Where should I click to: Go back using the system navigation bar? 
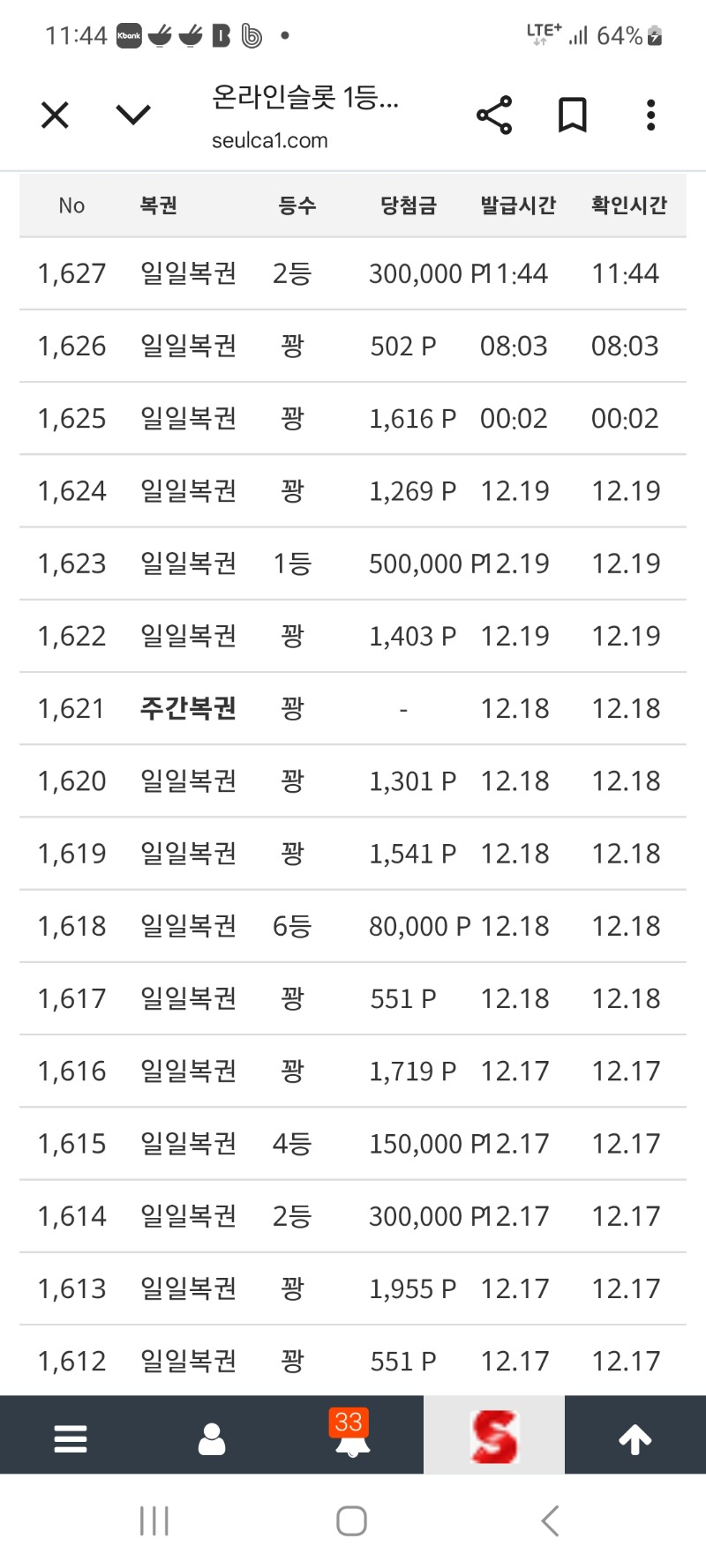pos(551,1521)
